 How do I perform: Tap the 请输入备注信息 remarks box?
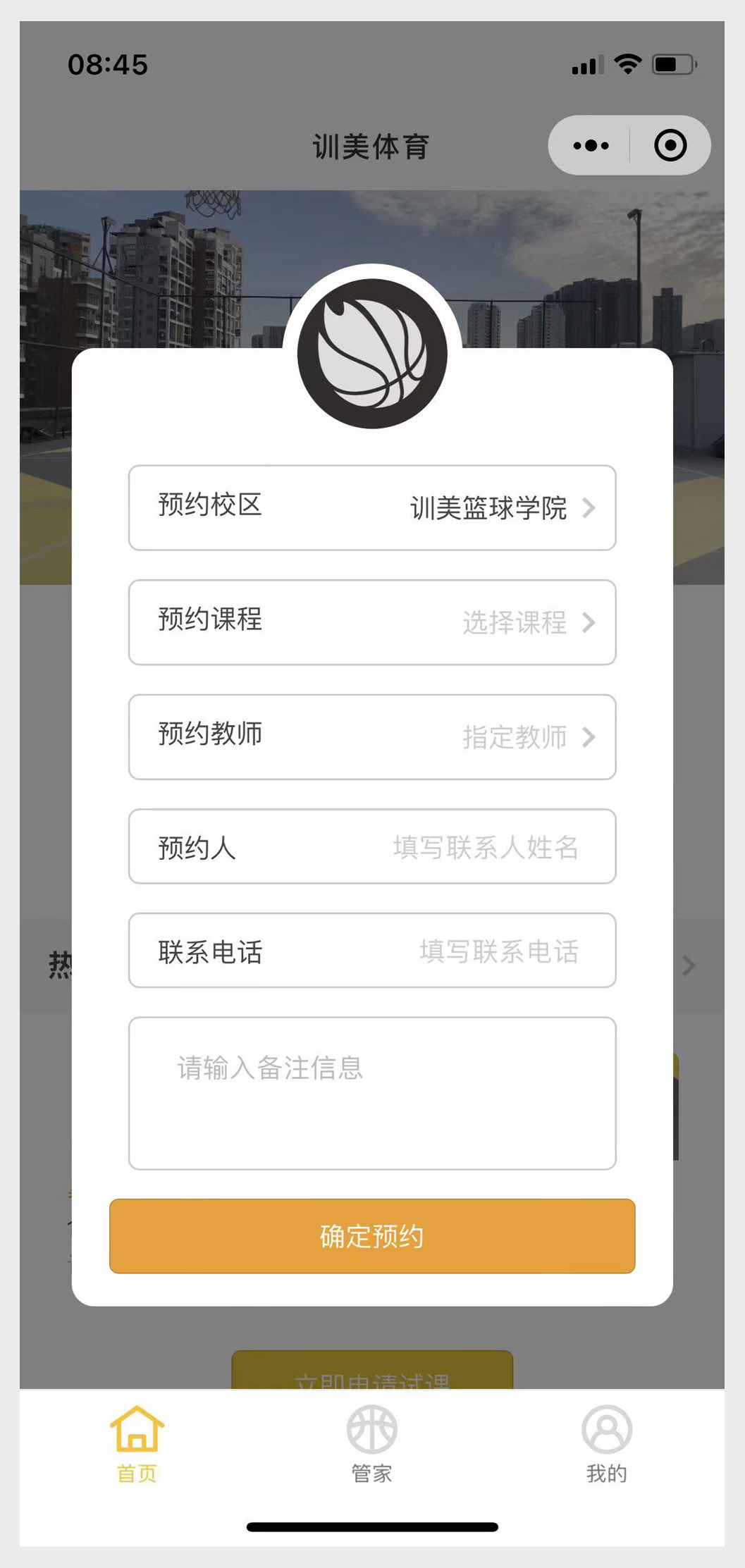(372, 1094)
